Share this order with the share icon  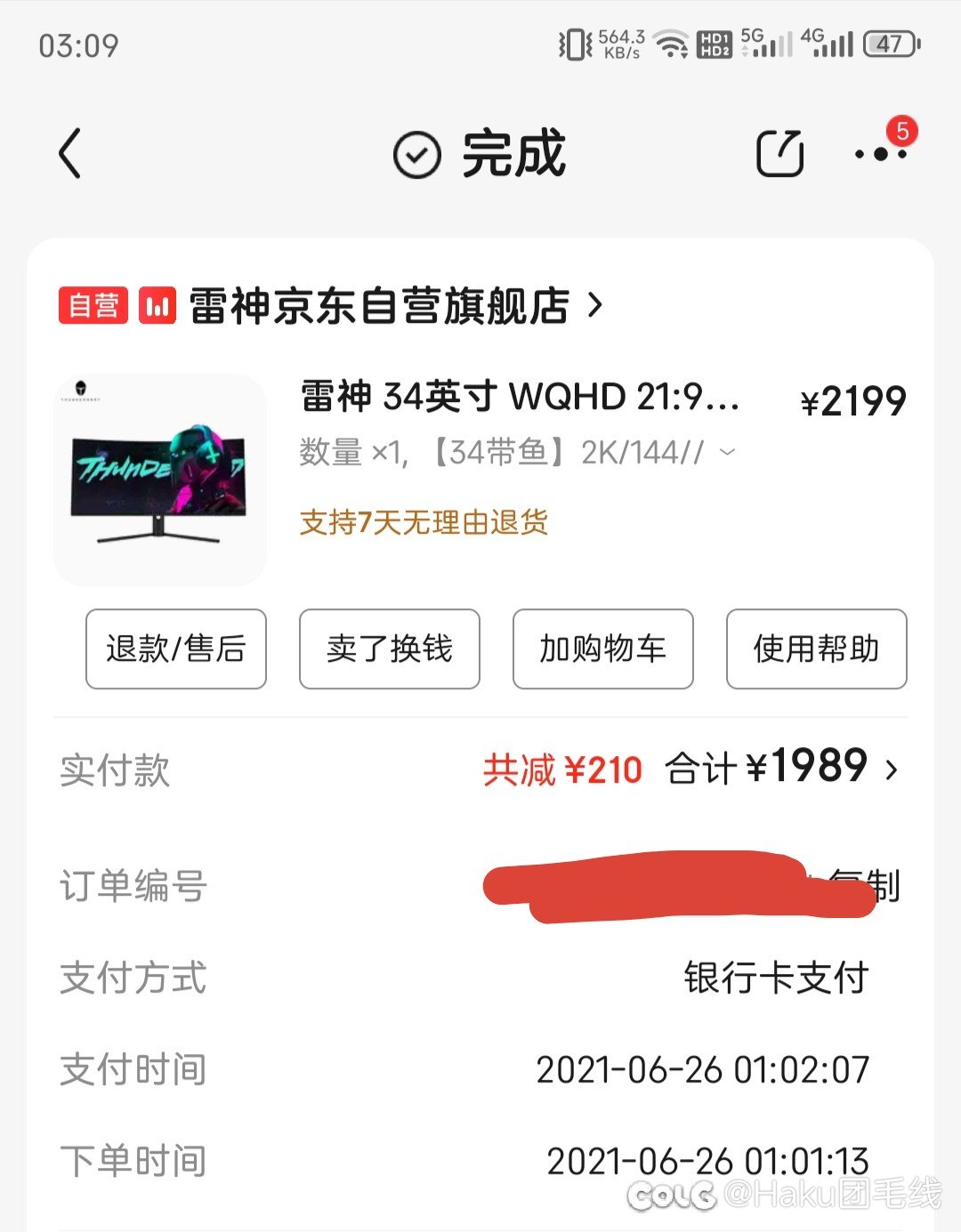pyautogui.click(x=779, y=154)
